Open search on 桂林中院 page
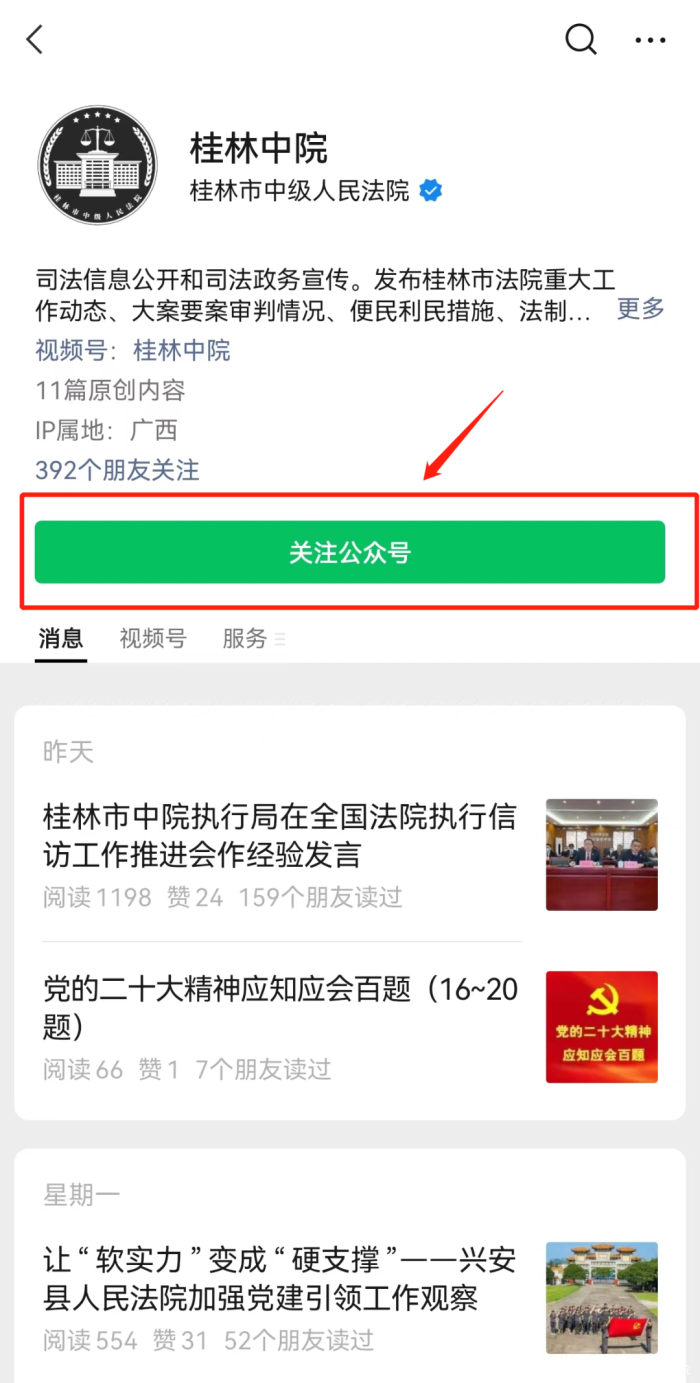700x1383 pixels. tap(581, 40)
